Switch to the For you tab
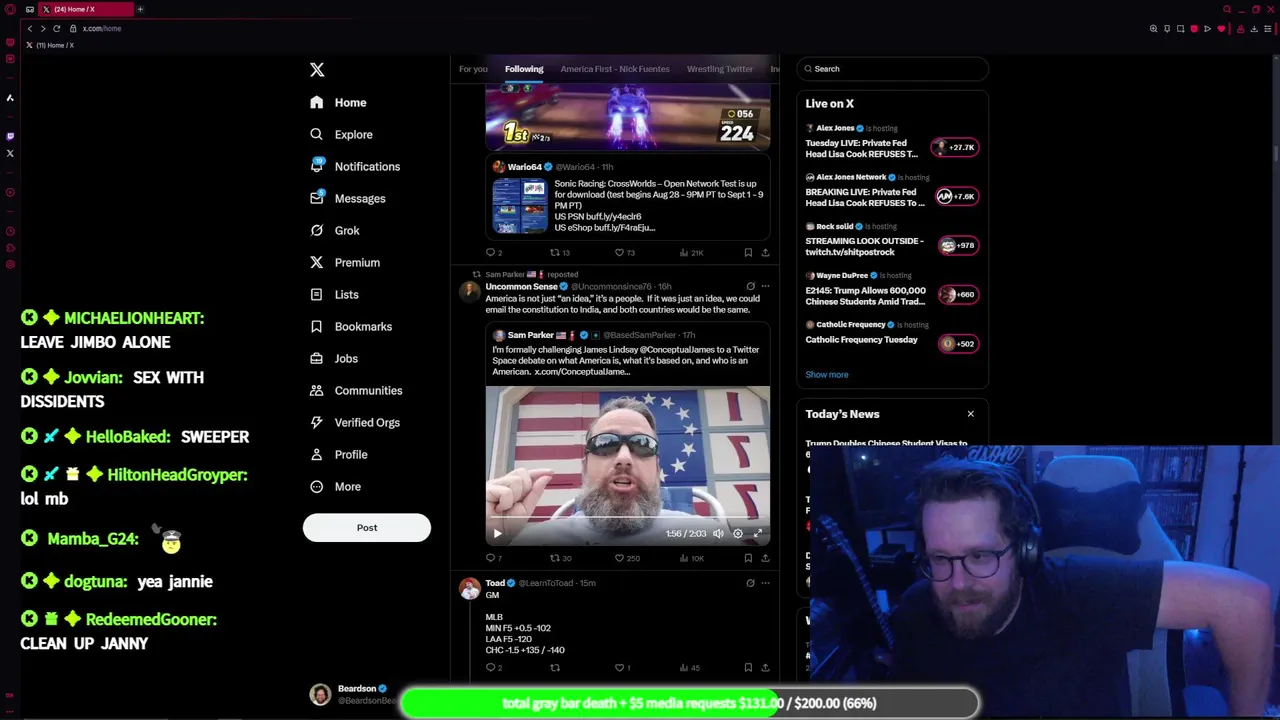 pos(473,69)
